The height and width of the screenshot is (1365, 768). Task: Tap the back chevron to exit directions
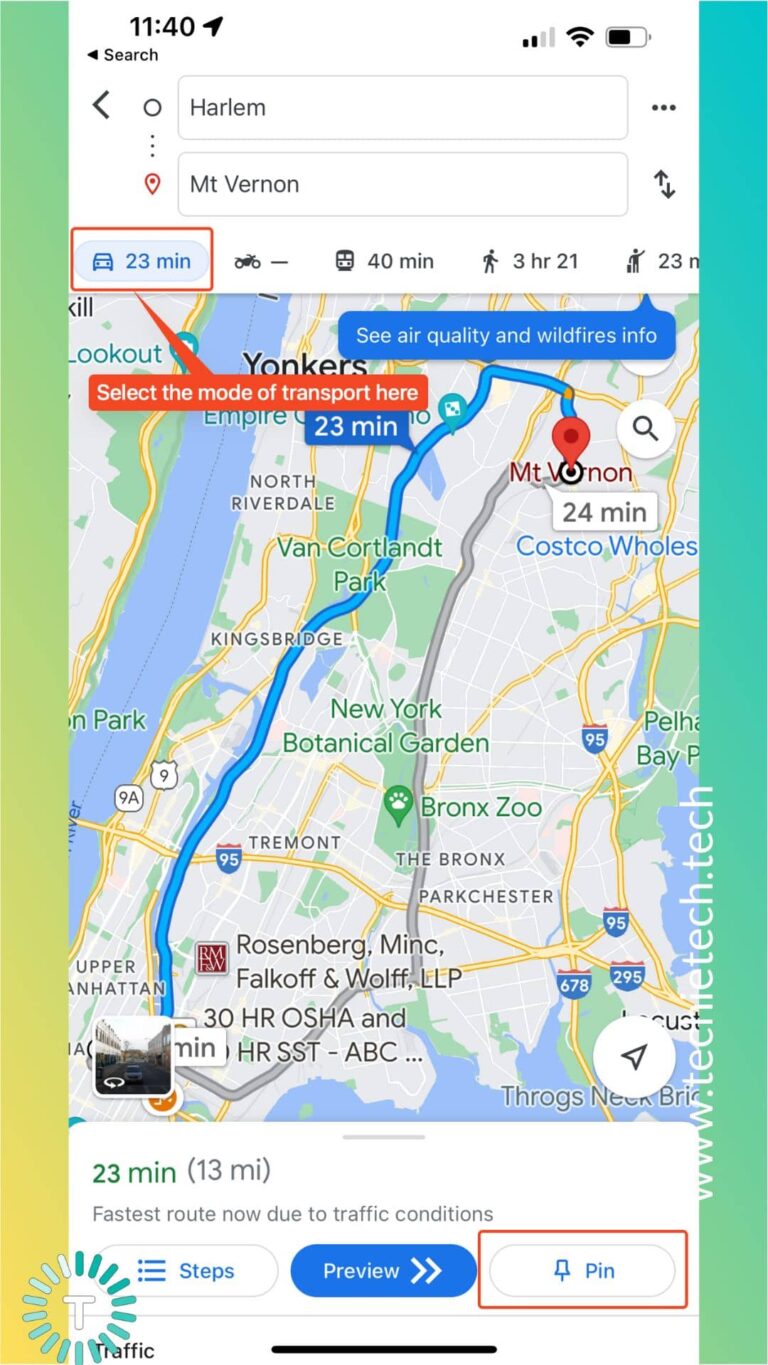pos(100,104)
